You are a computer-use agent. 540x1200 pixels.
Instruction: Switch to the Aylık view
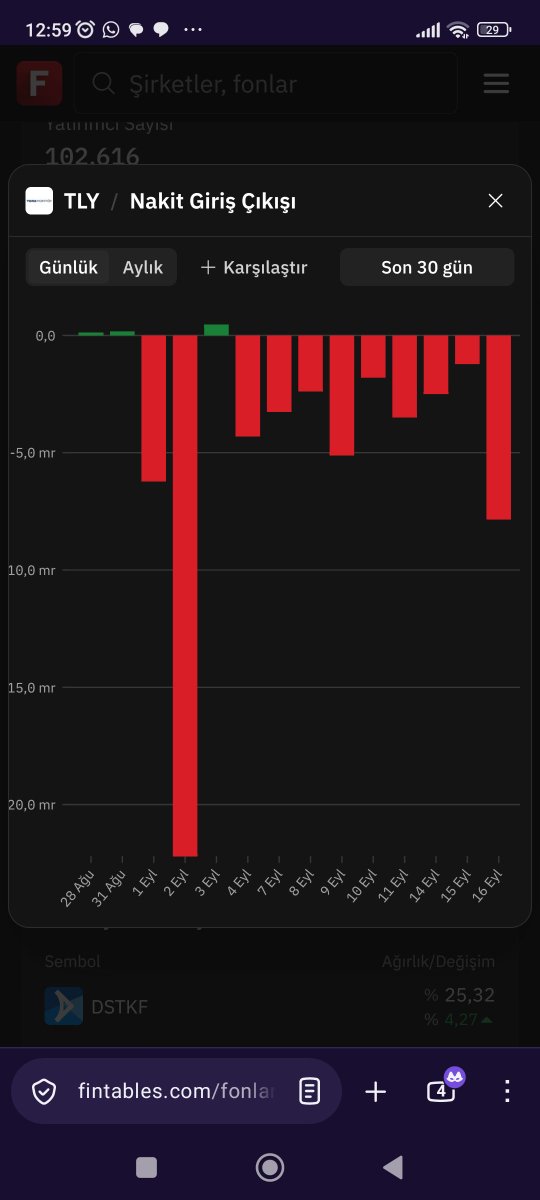click(143, 268)
